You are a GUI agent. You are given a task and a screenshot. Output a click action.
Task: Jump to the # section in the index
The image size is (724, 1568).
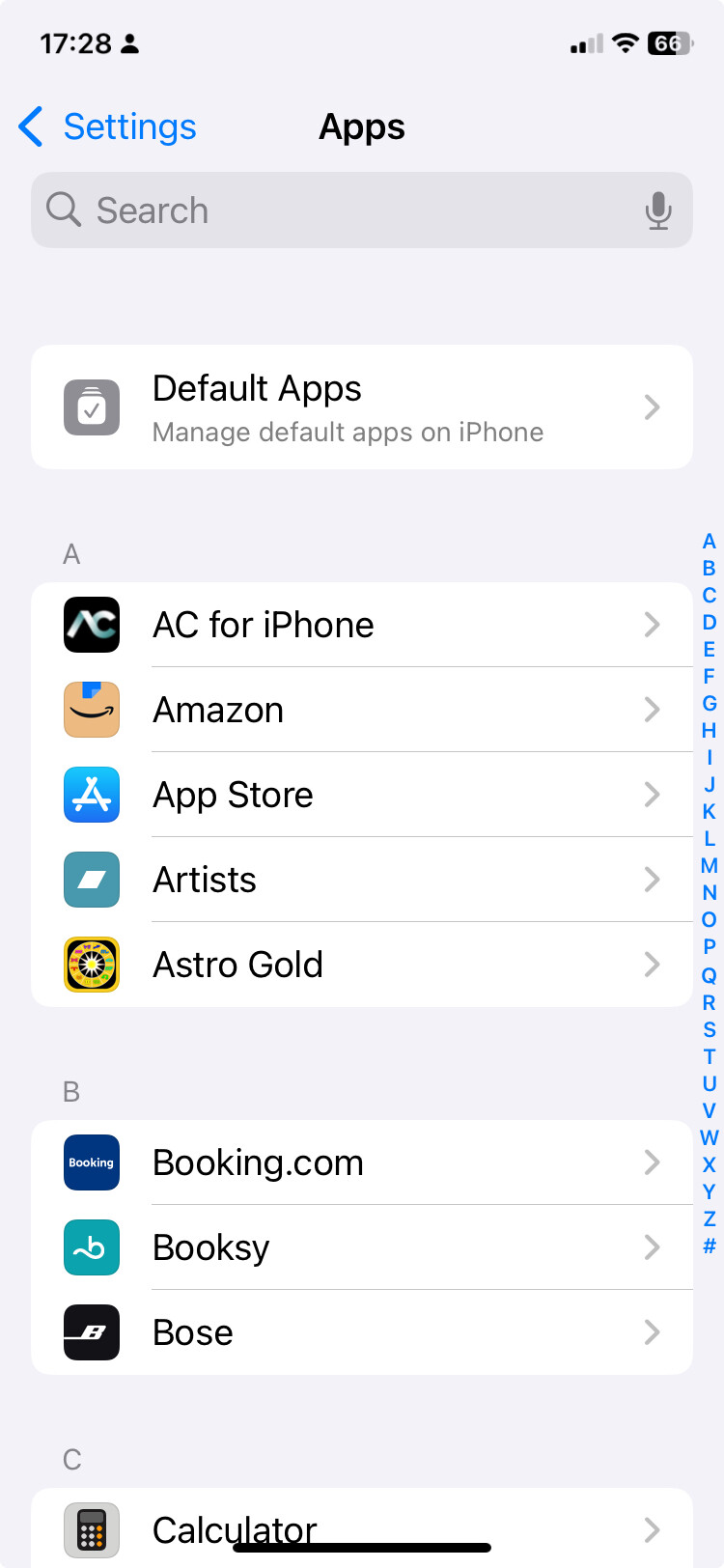710,1246
